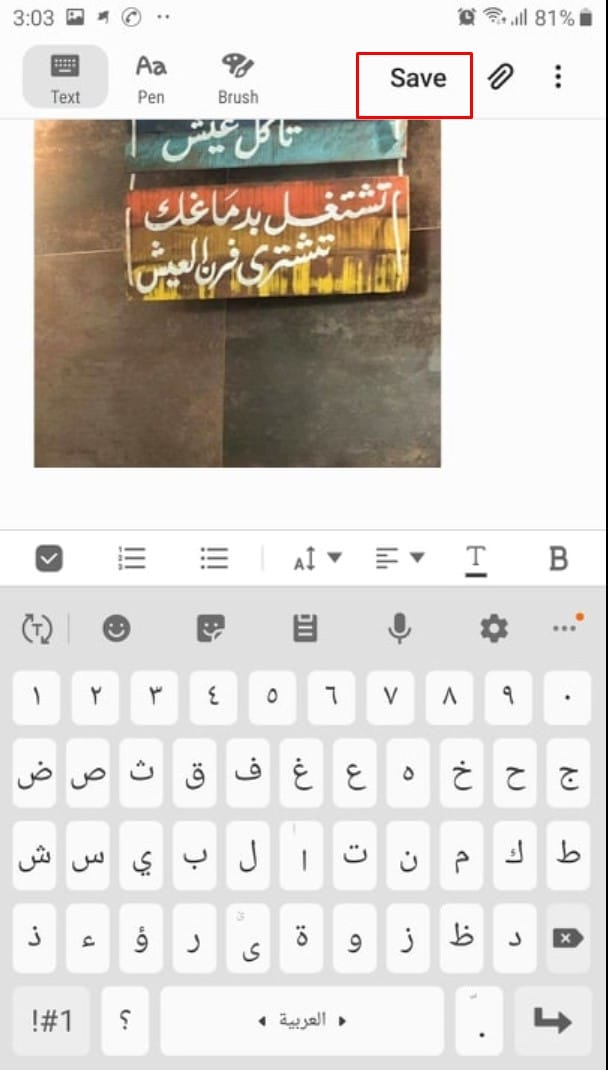The image size is (608, 1070).
Task: Open the text alignment dropdown
Action: (x=399, y=558)
